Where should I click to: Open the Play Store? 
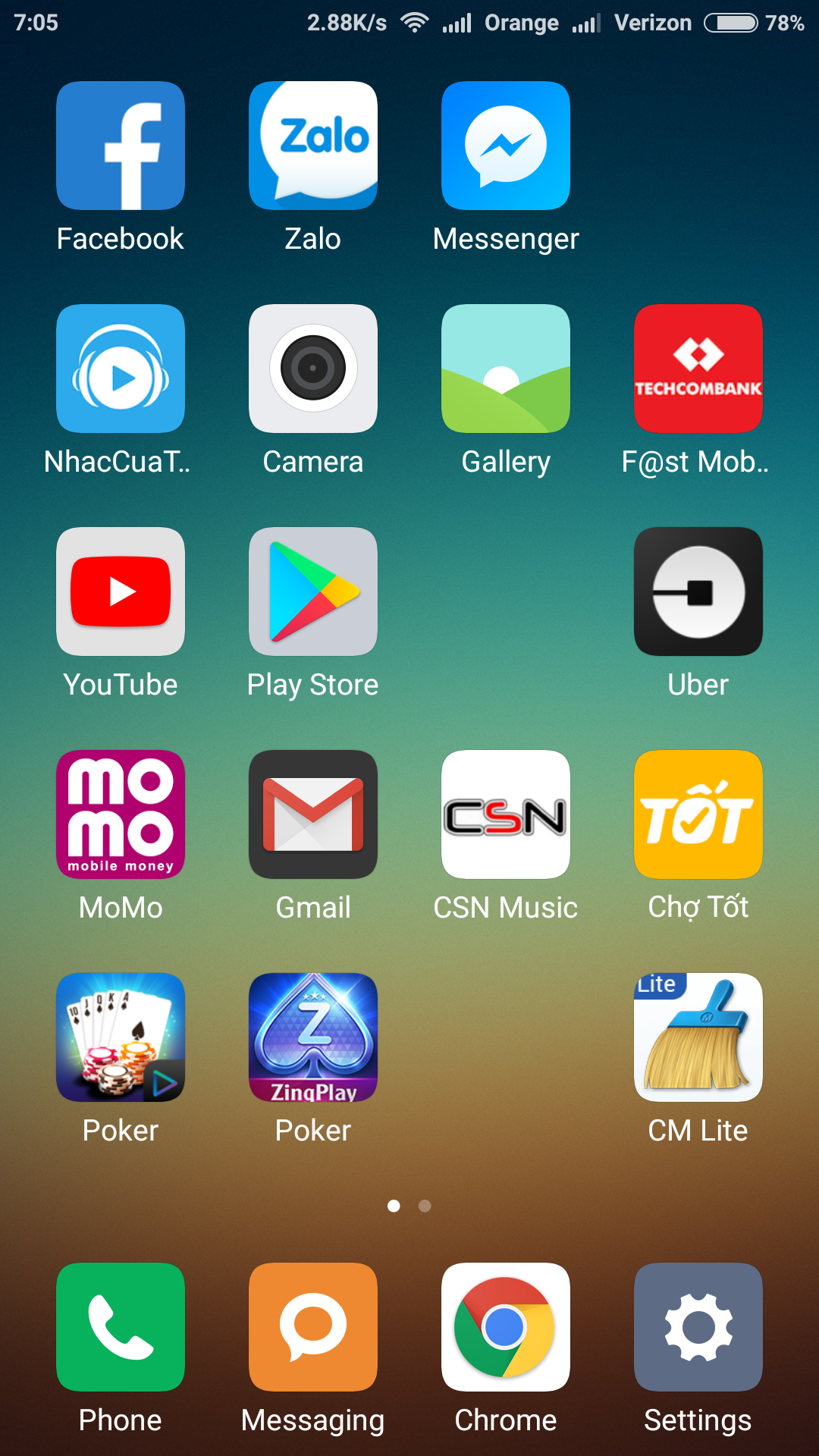pos(313,591)
